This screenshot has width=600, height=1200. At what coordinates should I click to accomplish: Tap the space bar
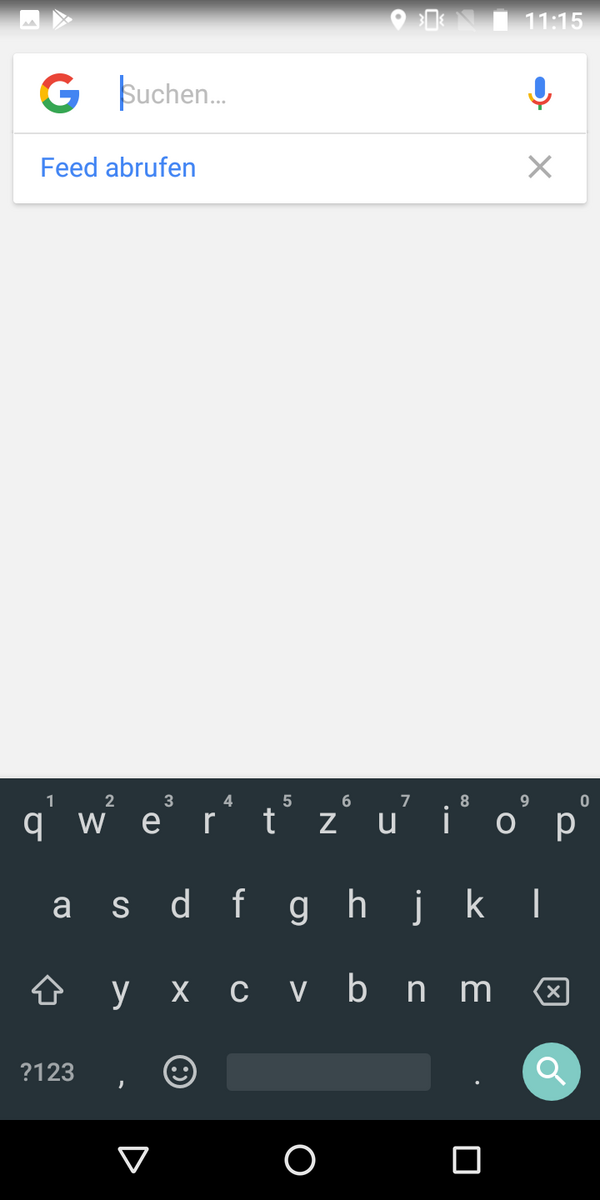pos(328,1072)
